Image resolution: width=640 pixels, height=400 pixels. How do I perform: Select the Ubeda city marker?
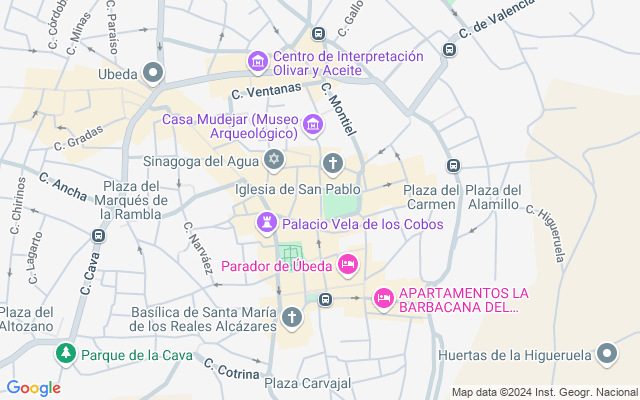[x=153, y=73]
